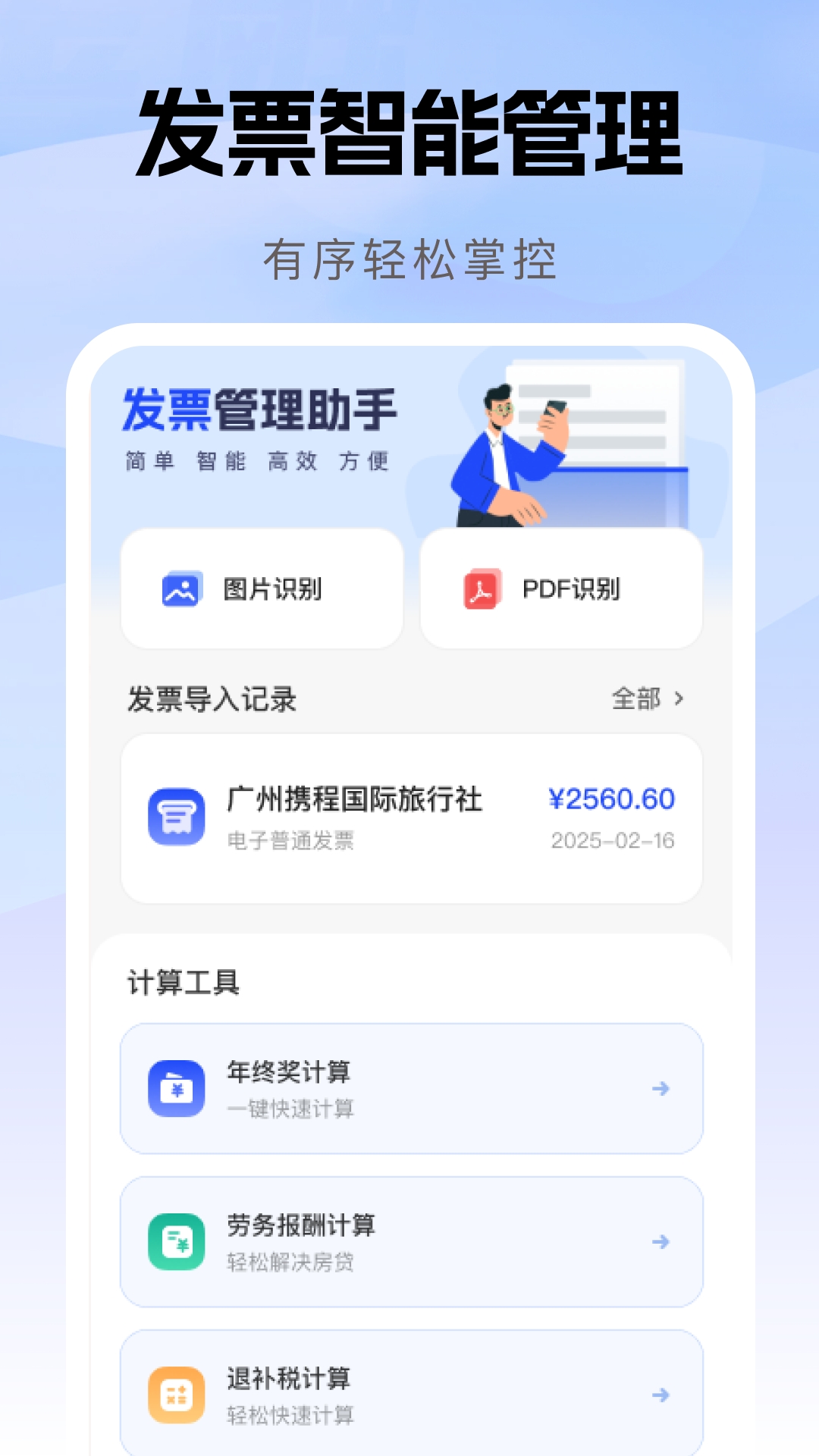Click the ¥2560.60 amount text
This screenshot has height=1456, width=819.
(x=613, y=798)
